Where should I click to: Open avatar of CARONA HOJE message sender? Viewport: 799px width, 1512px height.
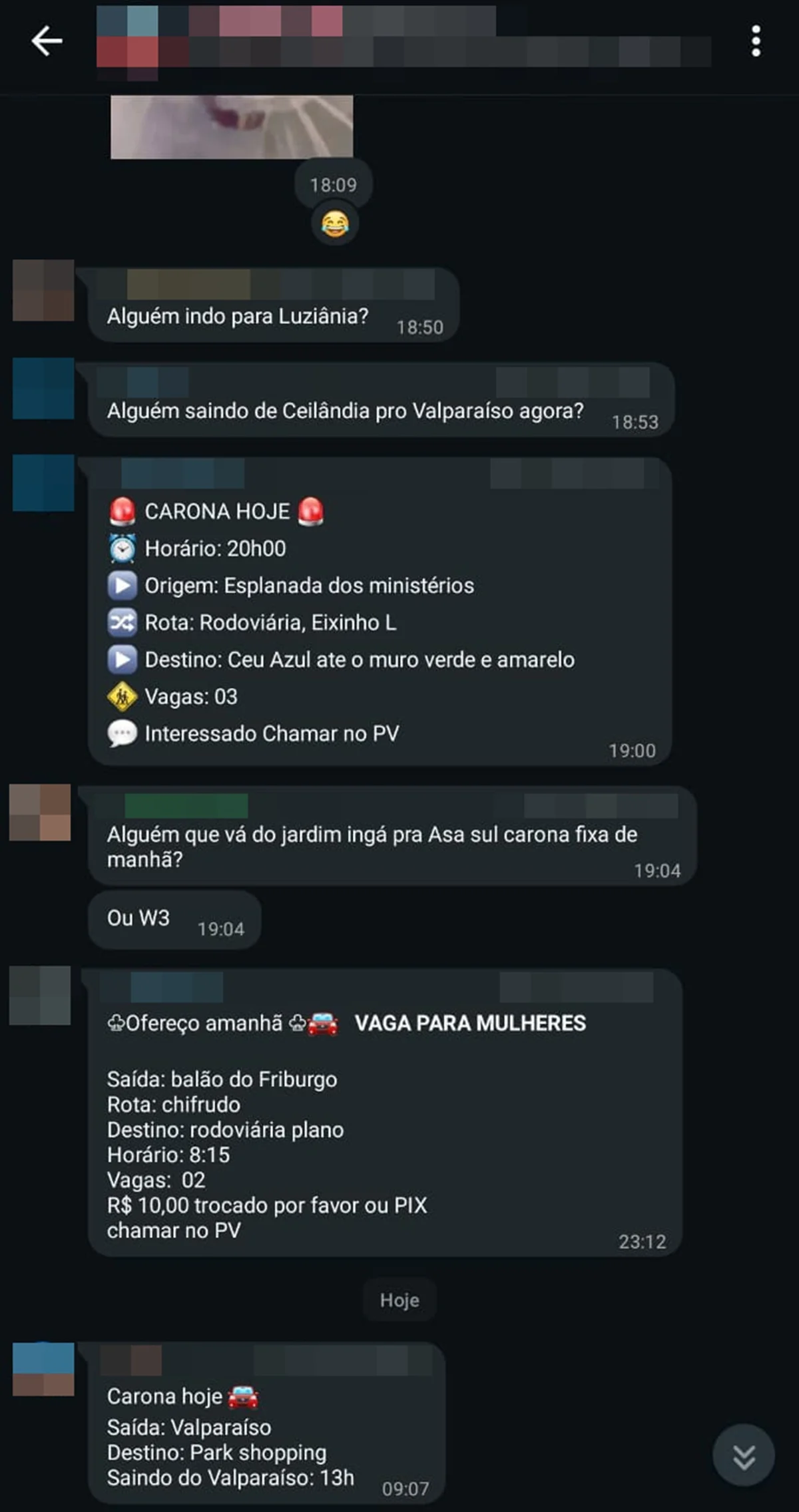43,482
